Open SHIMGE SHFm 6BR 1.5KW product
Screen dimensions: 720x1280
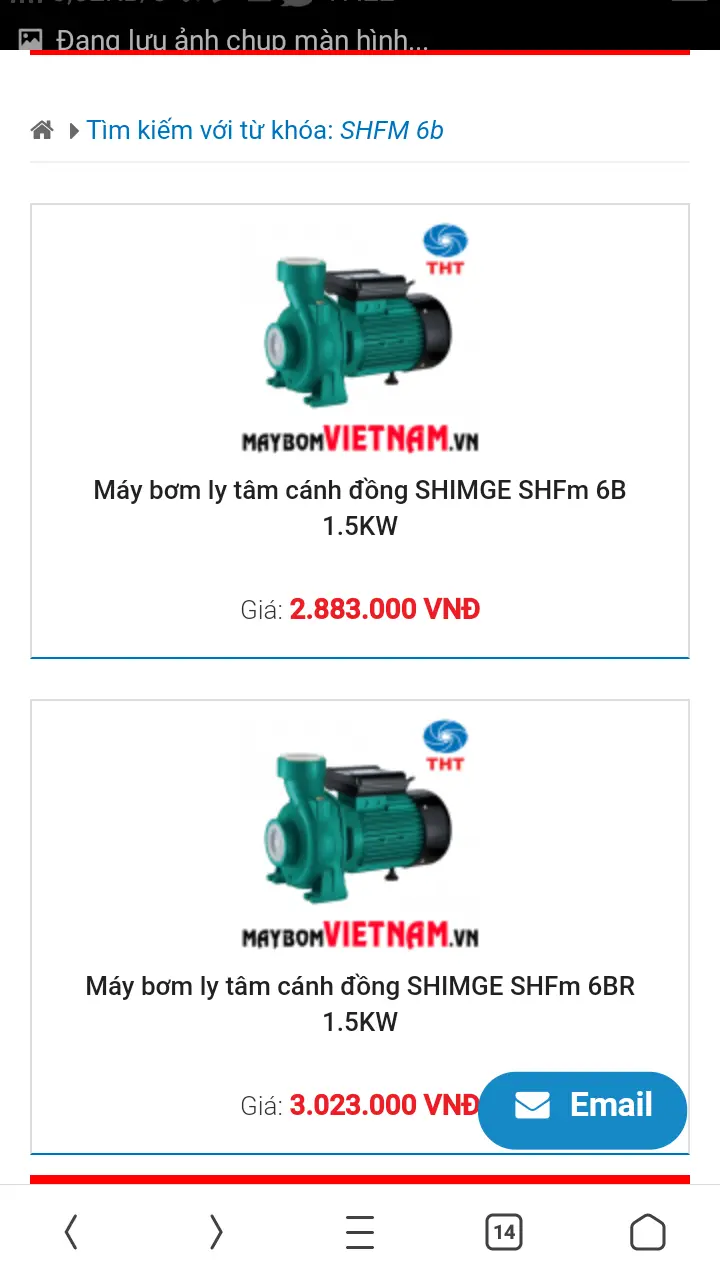tap(359, 1003)
